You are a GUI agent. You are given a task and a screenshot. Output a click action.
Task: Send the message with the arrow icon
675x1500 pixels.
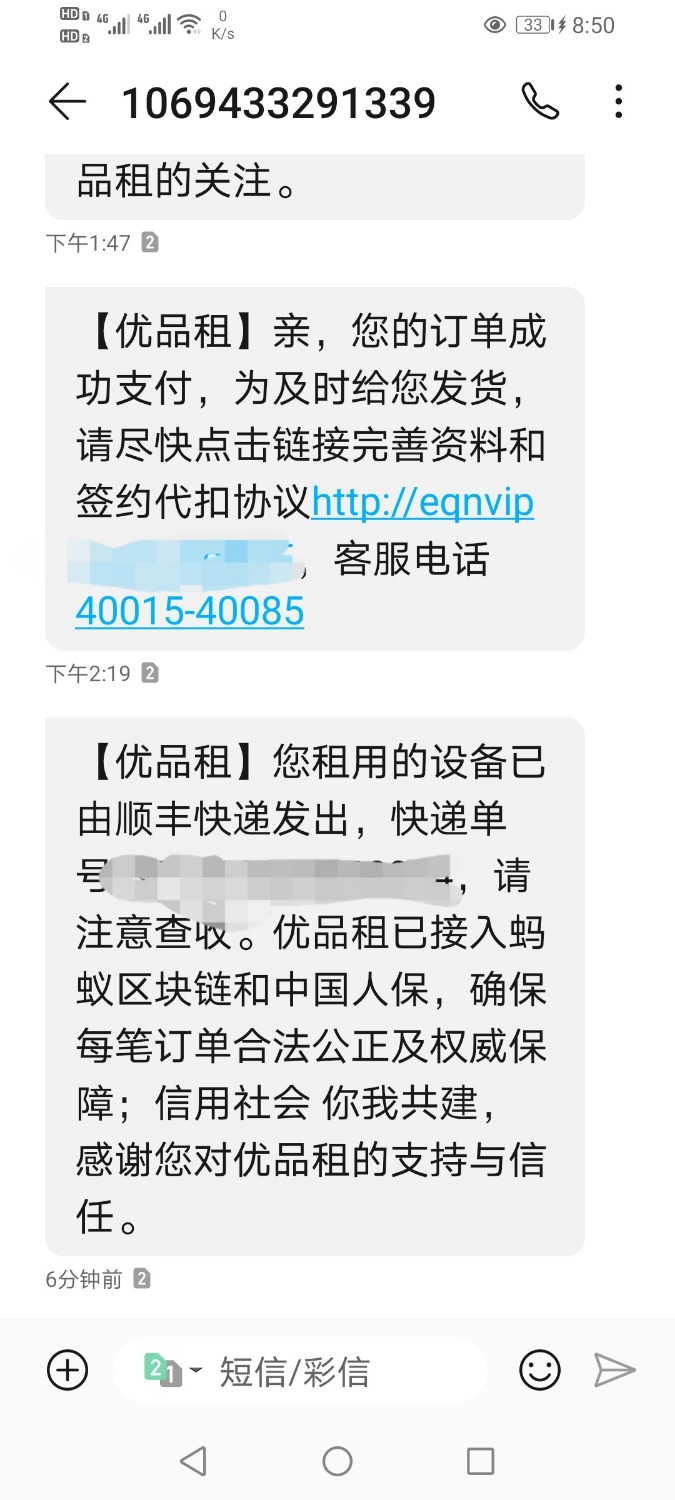(614, 1370)
